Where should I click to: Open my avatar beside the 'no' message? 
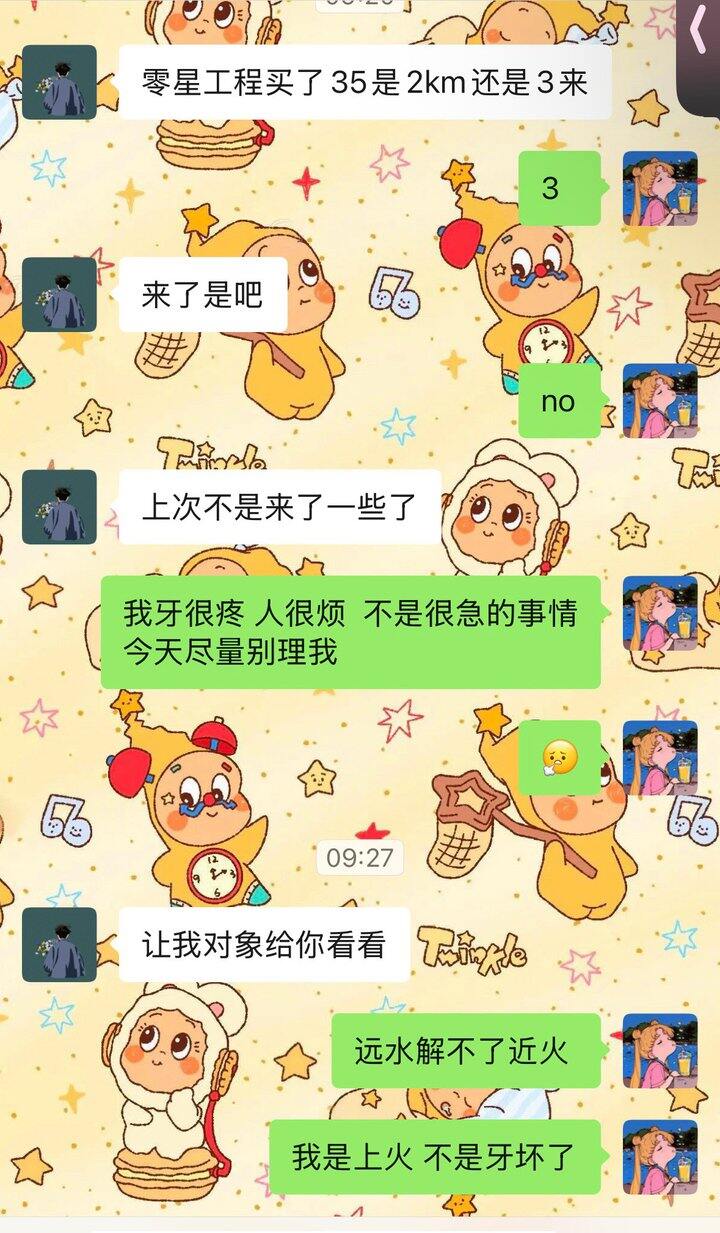(x=660, y=401)
